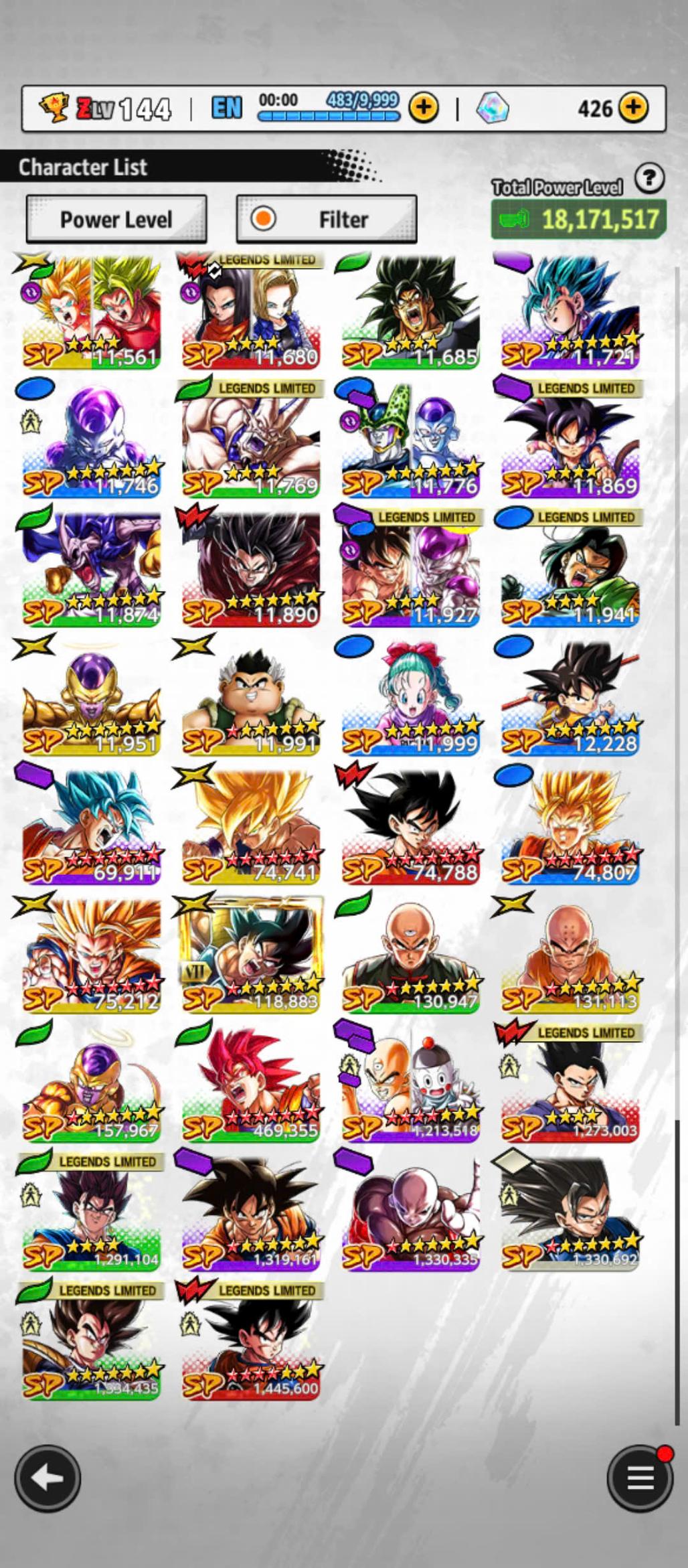Viewport: 688px width, 1568px height.
Task: View the character with power 130,947
Action: click(410, 957)
